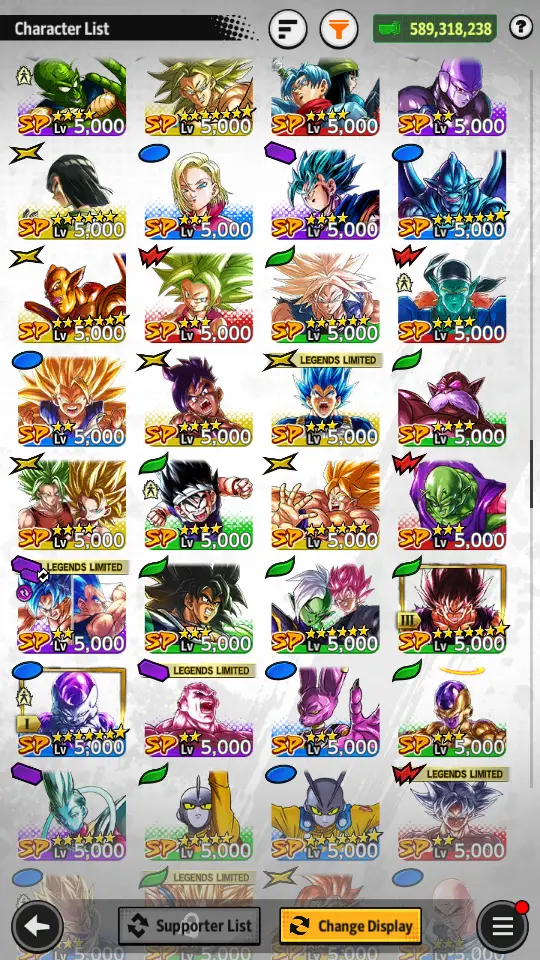The width and height of the screenshot is (540, 960).
Task: Open the help question mark
Action: 521,27
